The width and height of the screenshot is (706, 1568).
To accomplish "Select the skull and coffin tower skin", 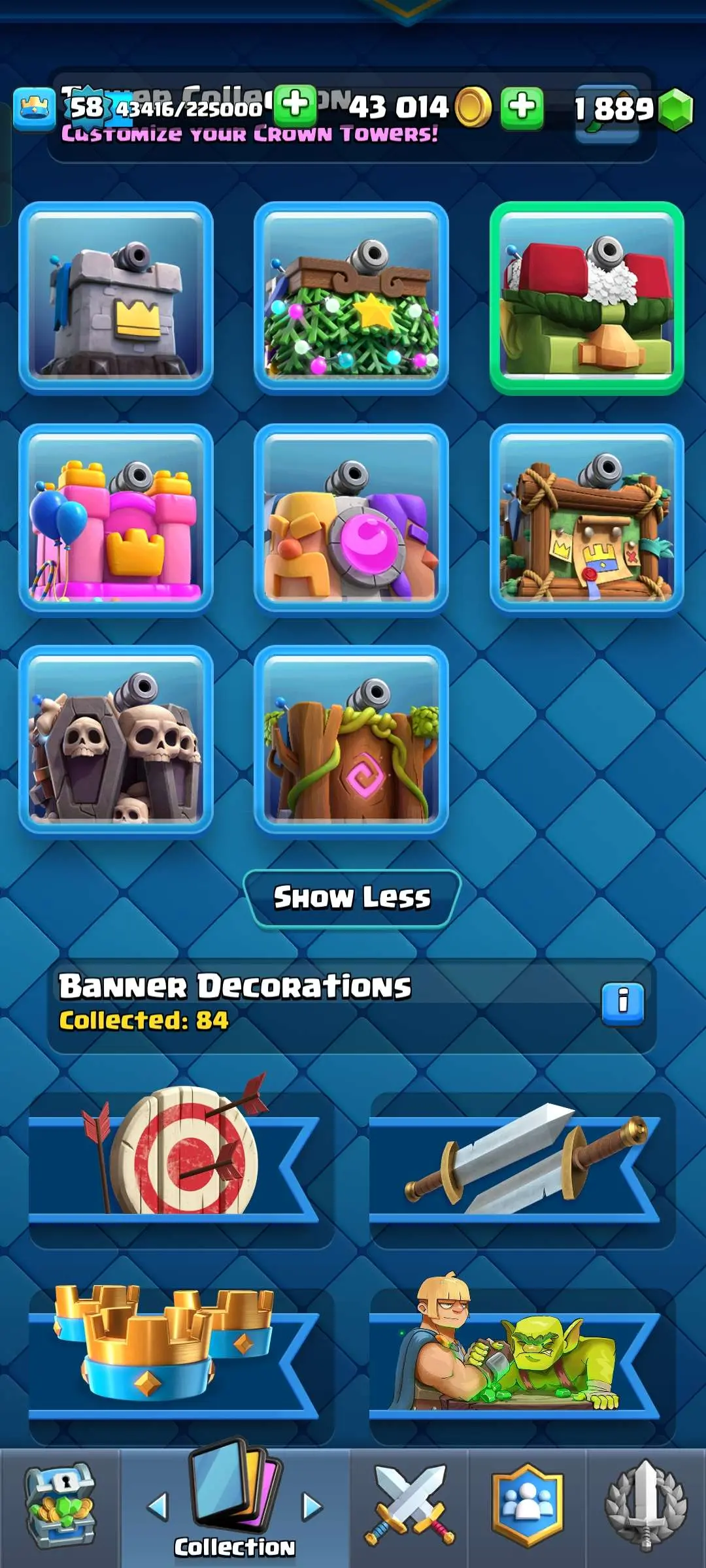I will tap(116, 740).
